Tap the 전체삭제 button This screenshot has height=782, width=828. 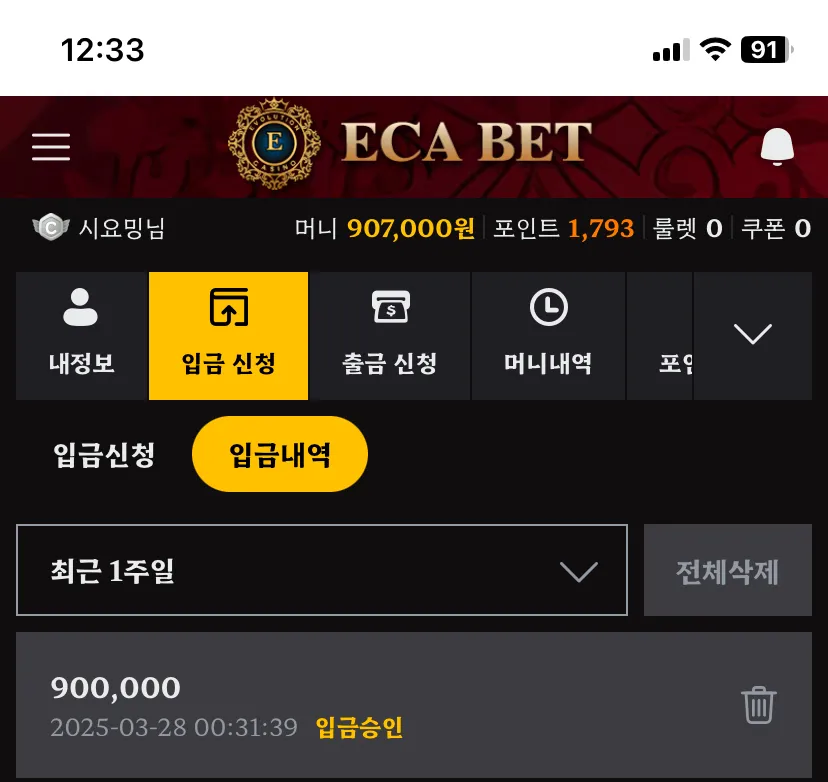click(728, 570)
